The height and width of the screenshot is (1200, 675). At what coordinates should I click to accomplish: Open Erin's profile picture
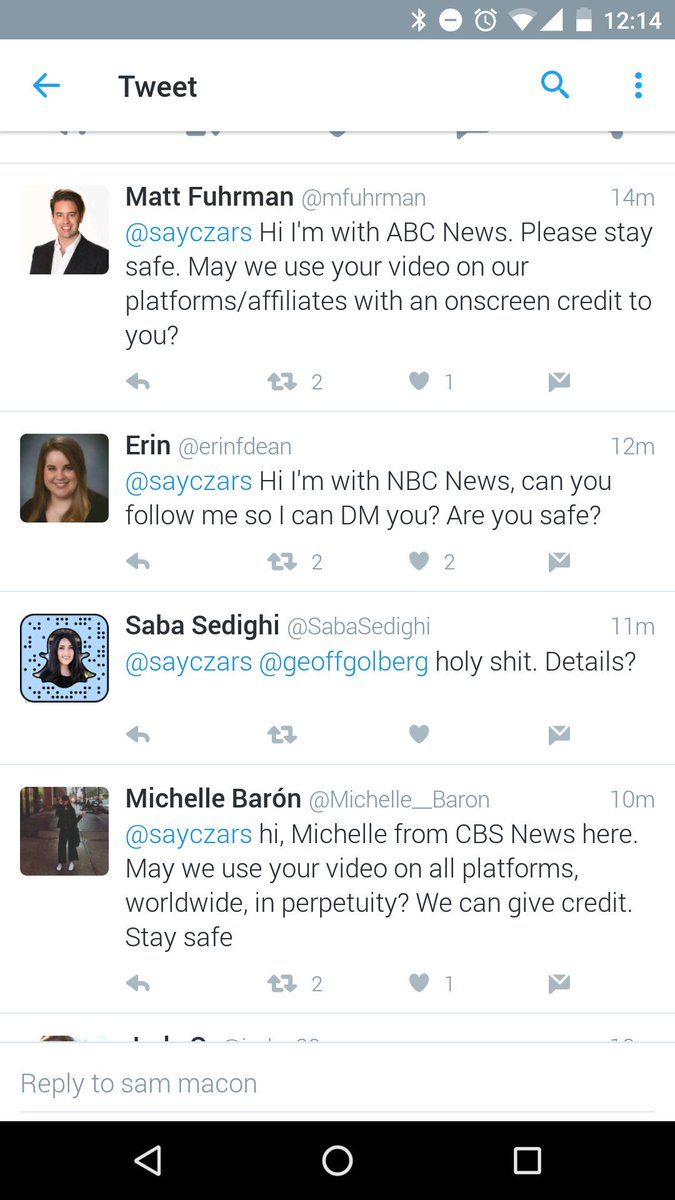click(x=64, y=478)
